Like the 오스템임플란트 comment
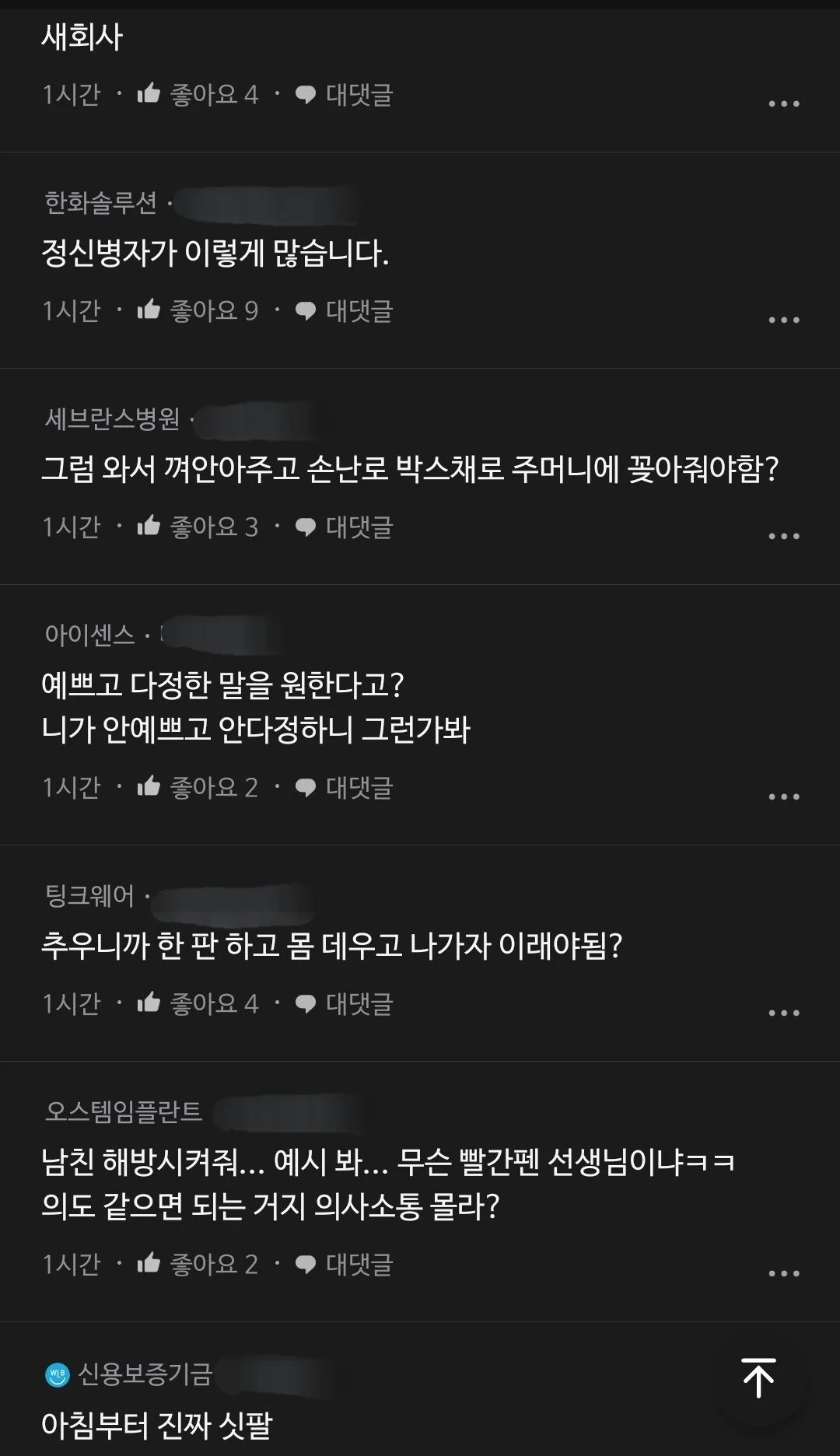This screenshot has height=1456, width=840. (198, 1265)
